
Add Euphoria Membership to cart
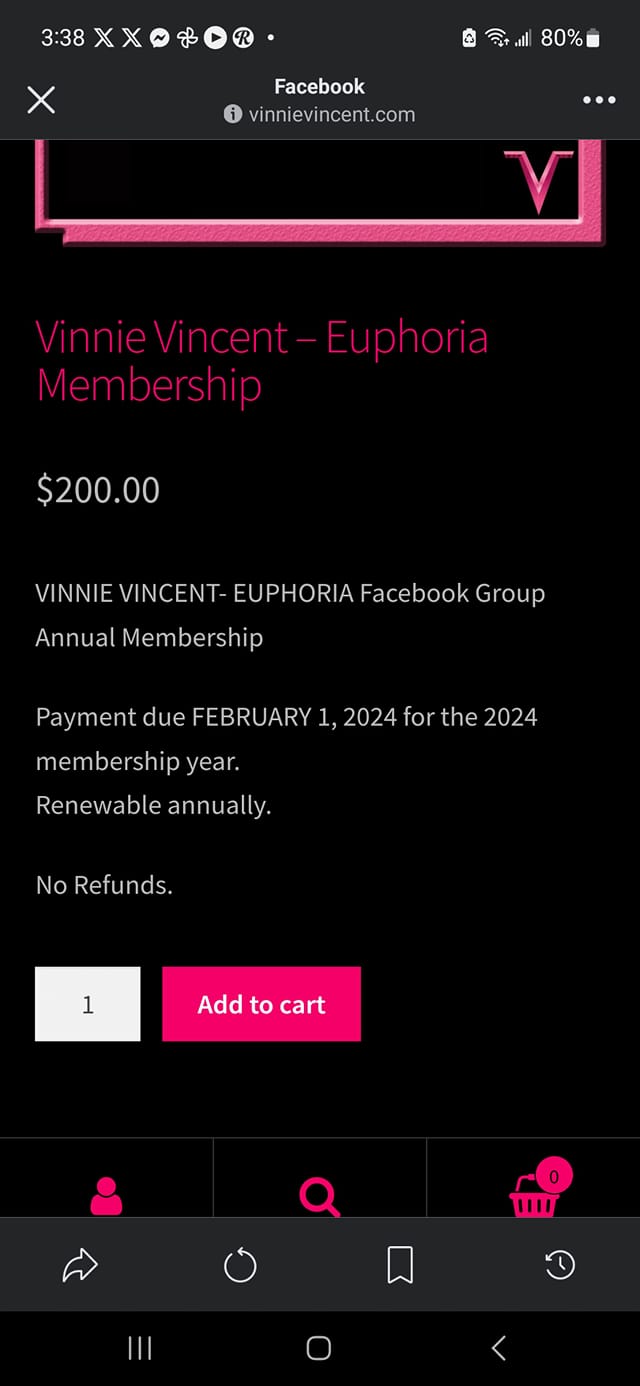point(261,1004)
